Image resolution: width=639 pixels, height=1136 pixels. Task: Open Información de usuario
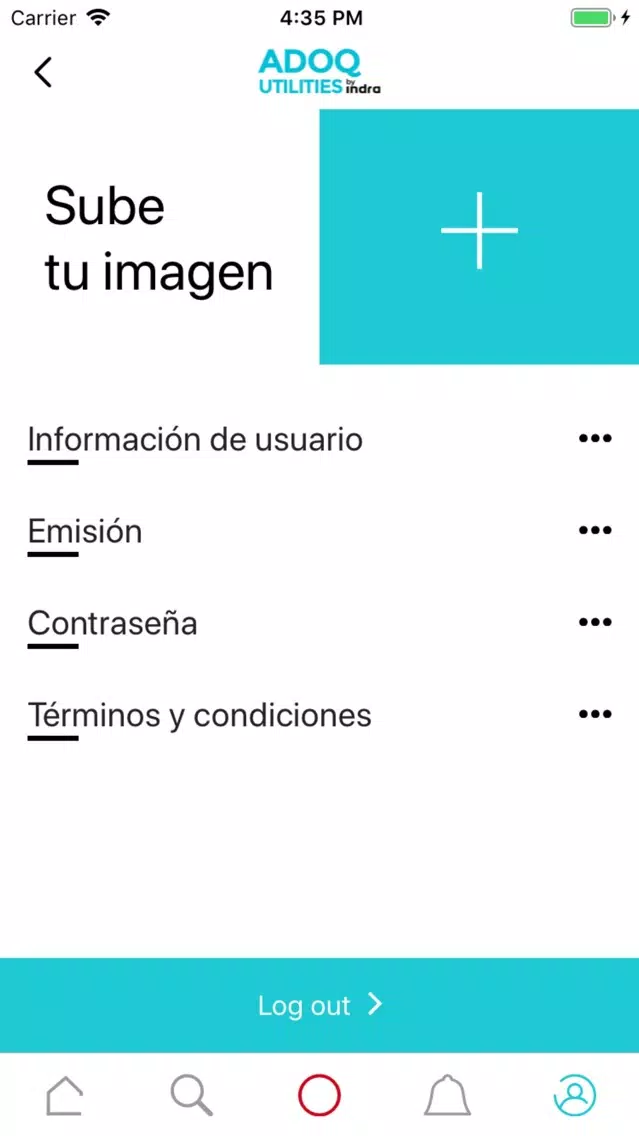click(x=320, y=440)
